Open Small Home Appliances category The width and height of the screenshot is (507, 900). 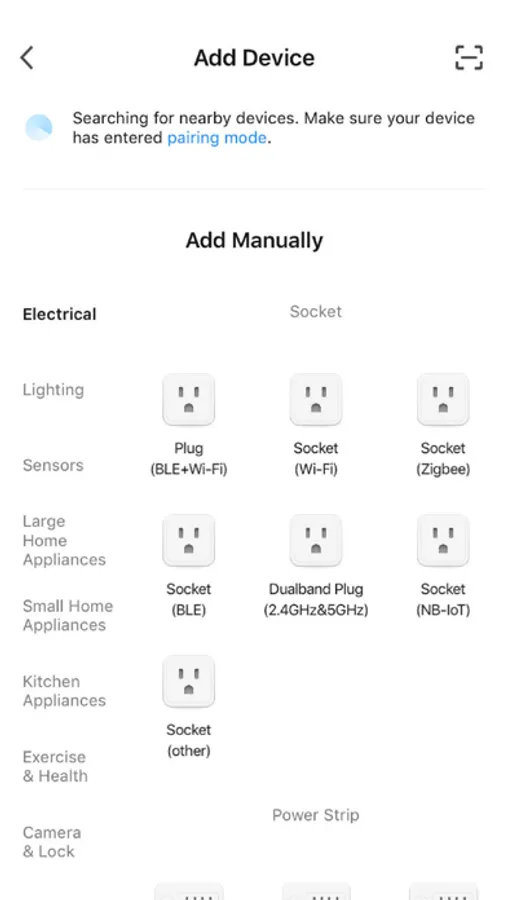pyautogui.click(x=68, y=615)
